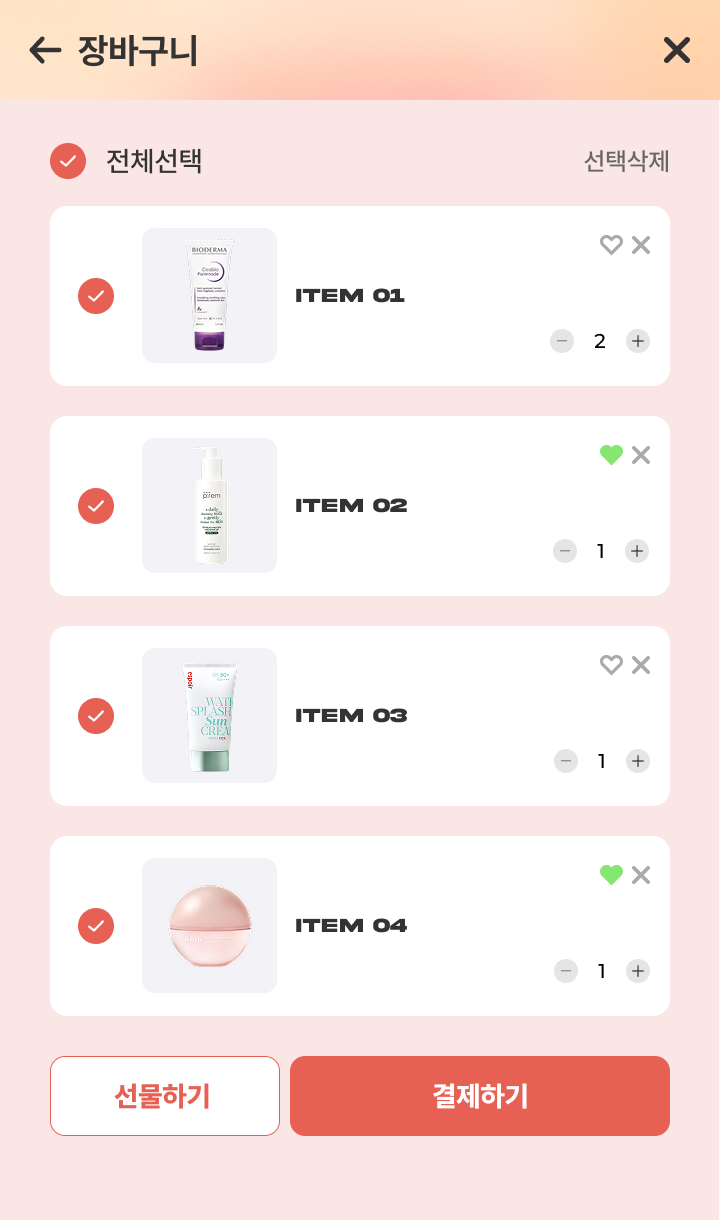
Task: Open ITEM 02 product image
Action: tap(209, 505)
